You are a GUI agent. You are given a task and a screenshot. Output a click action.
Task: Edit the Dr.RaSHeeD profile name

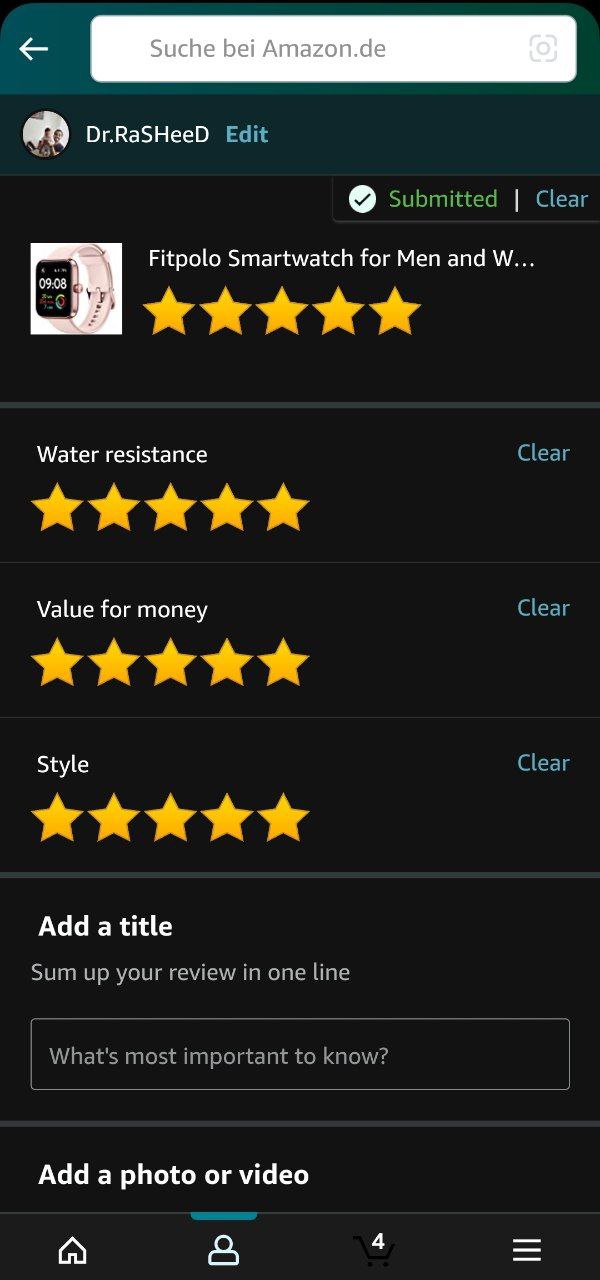pos(246,135)
